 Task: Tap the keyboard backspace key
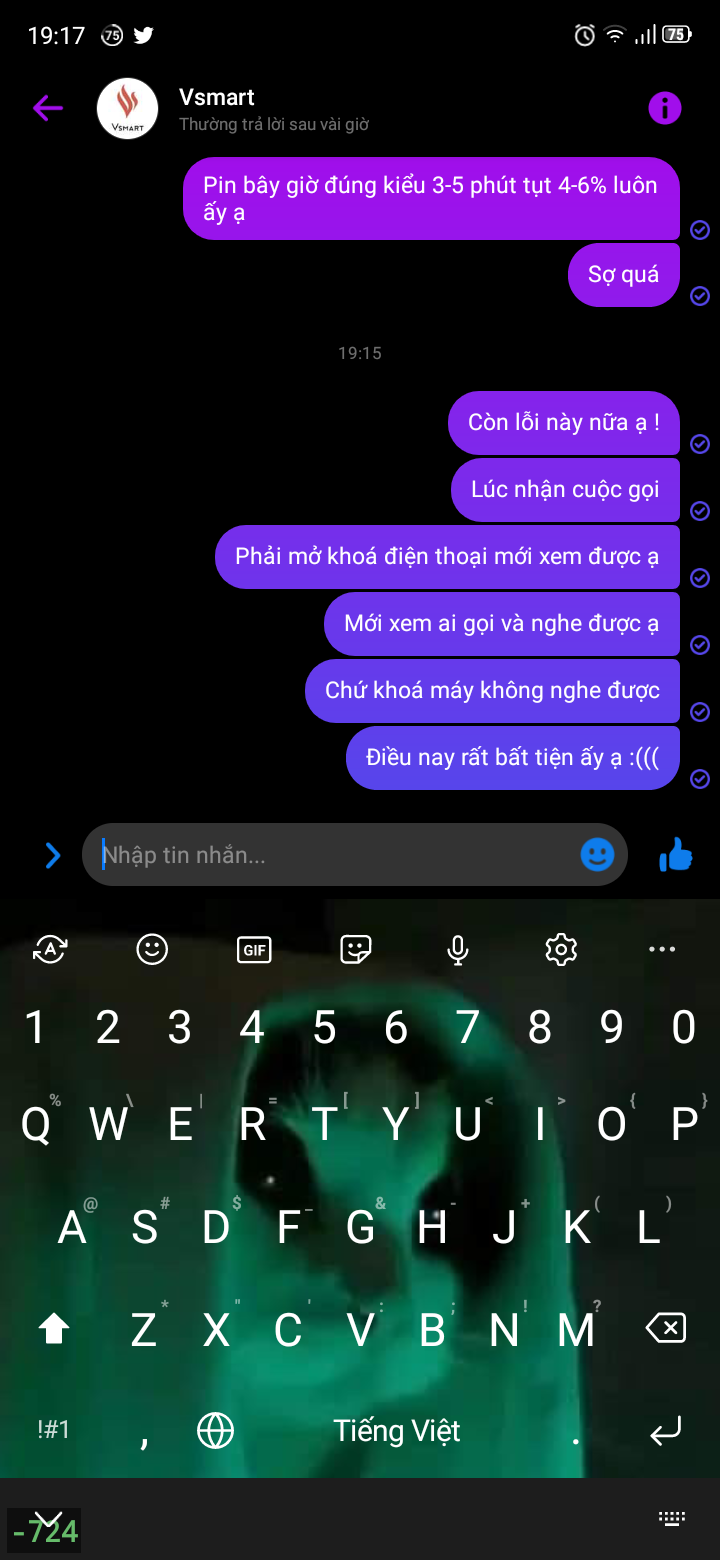[665, 1329]
